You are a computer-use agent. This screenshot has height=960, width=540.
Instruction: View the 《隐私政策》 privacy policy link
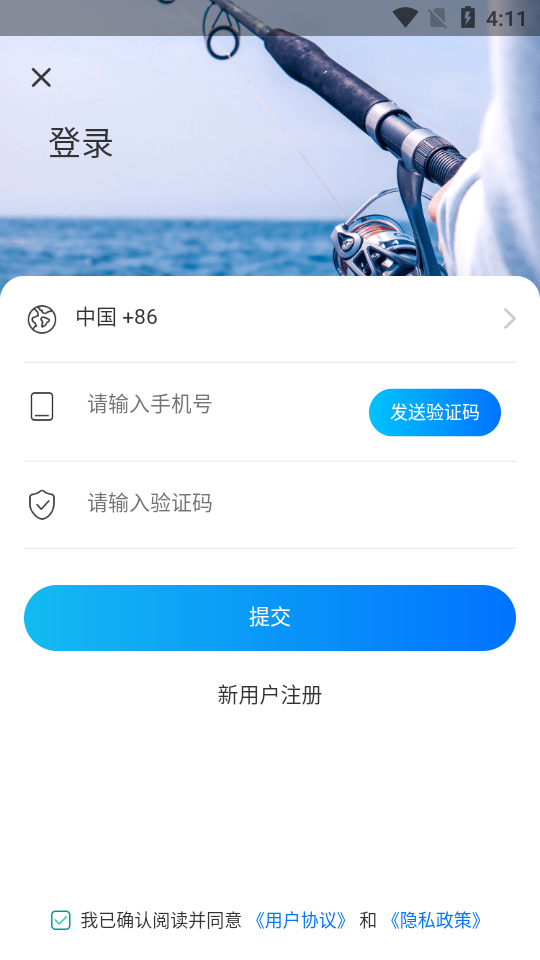coord(435,920)
